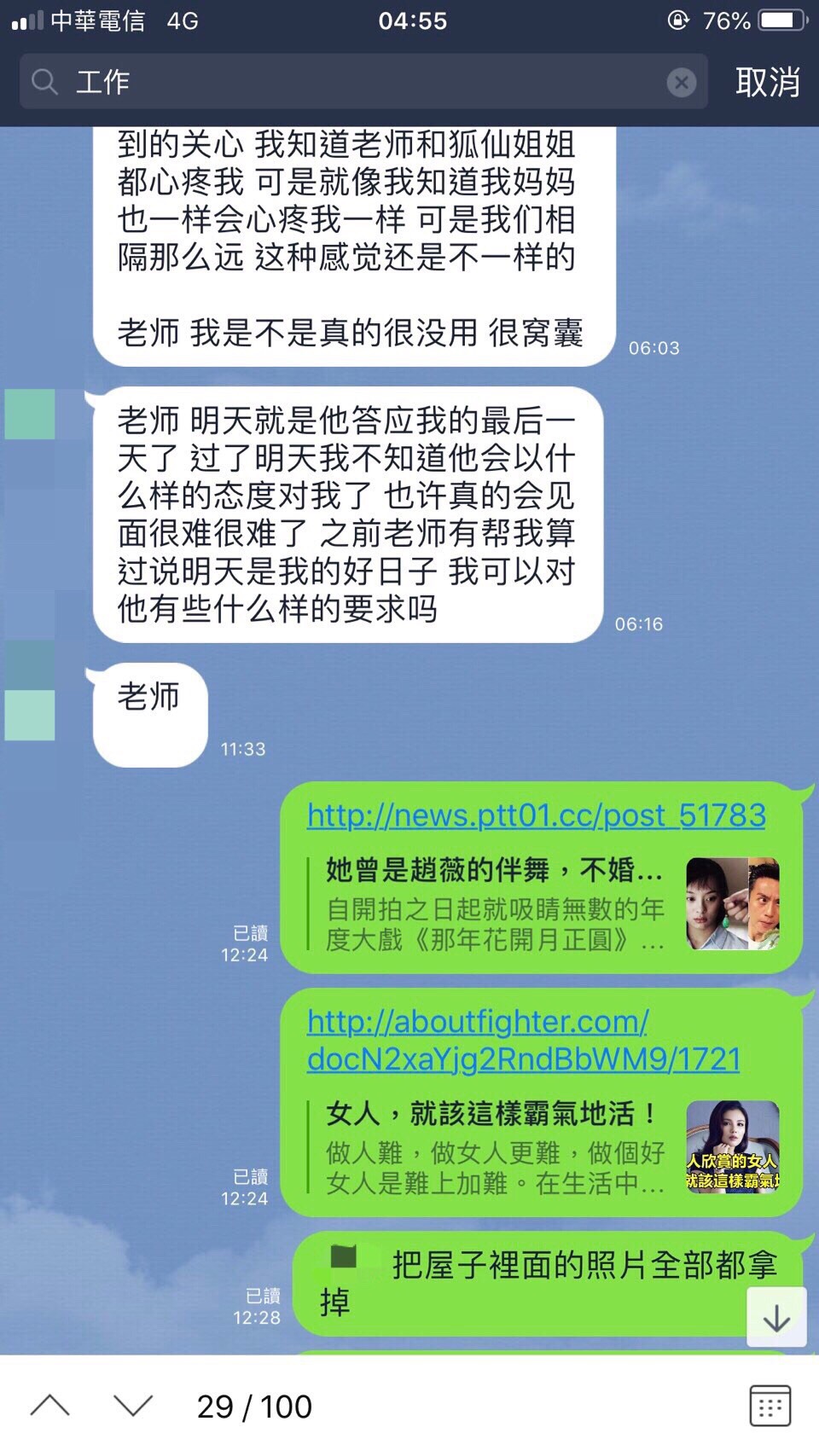Screen dimensions: 819x1456
Task: Cancel the search with 取消
Action: pos(767,82)
